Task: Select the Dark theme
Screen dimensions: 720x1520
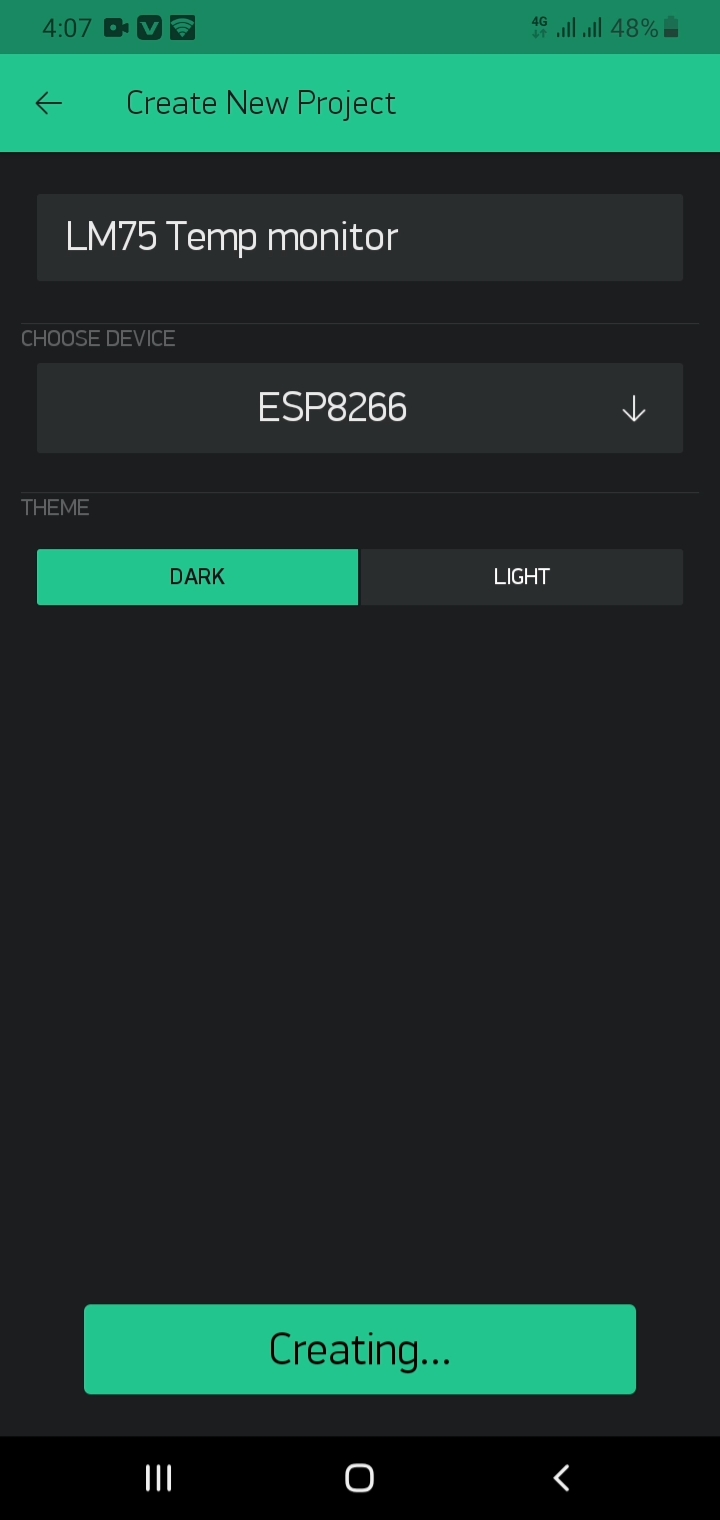Action: click(x=197, y=577)
